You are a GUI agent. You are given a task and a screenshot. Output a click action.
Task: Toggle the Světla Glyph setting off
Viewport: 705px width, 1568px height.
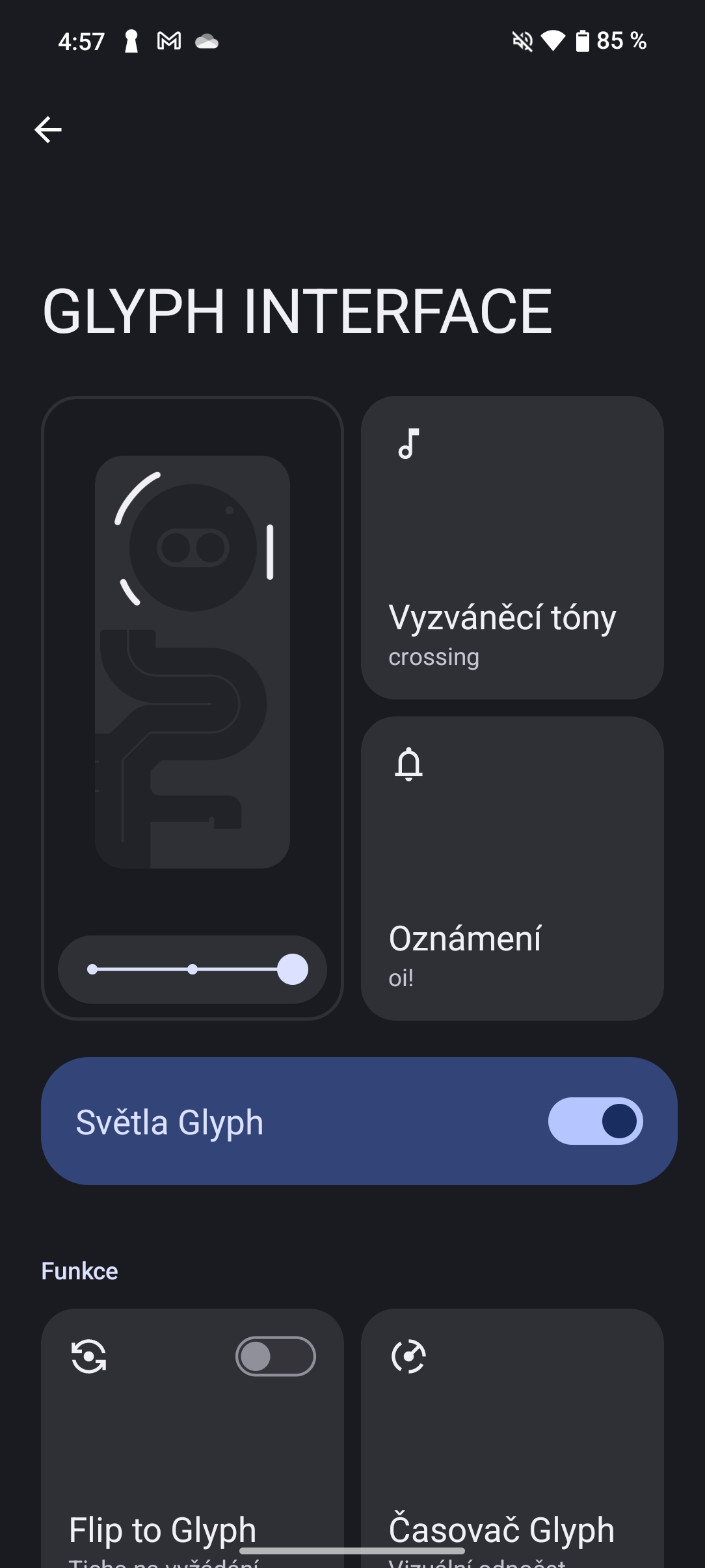594,1121
